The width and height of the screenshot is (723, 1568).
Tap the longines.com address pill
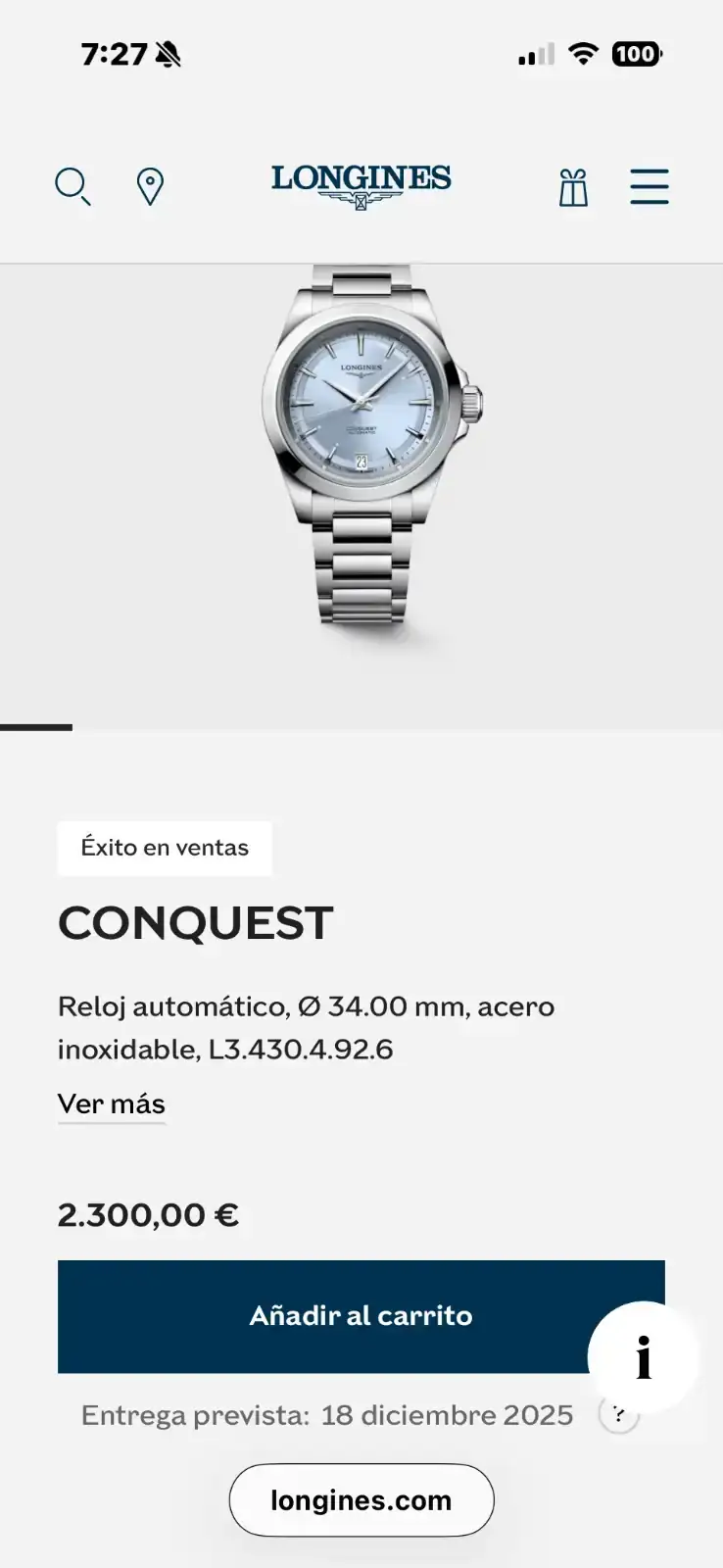tap(361, 1500)
